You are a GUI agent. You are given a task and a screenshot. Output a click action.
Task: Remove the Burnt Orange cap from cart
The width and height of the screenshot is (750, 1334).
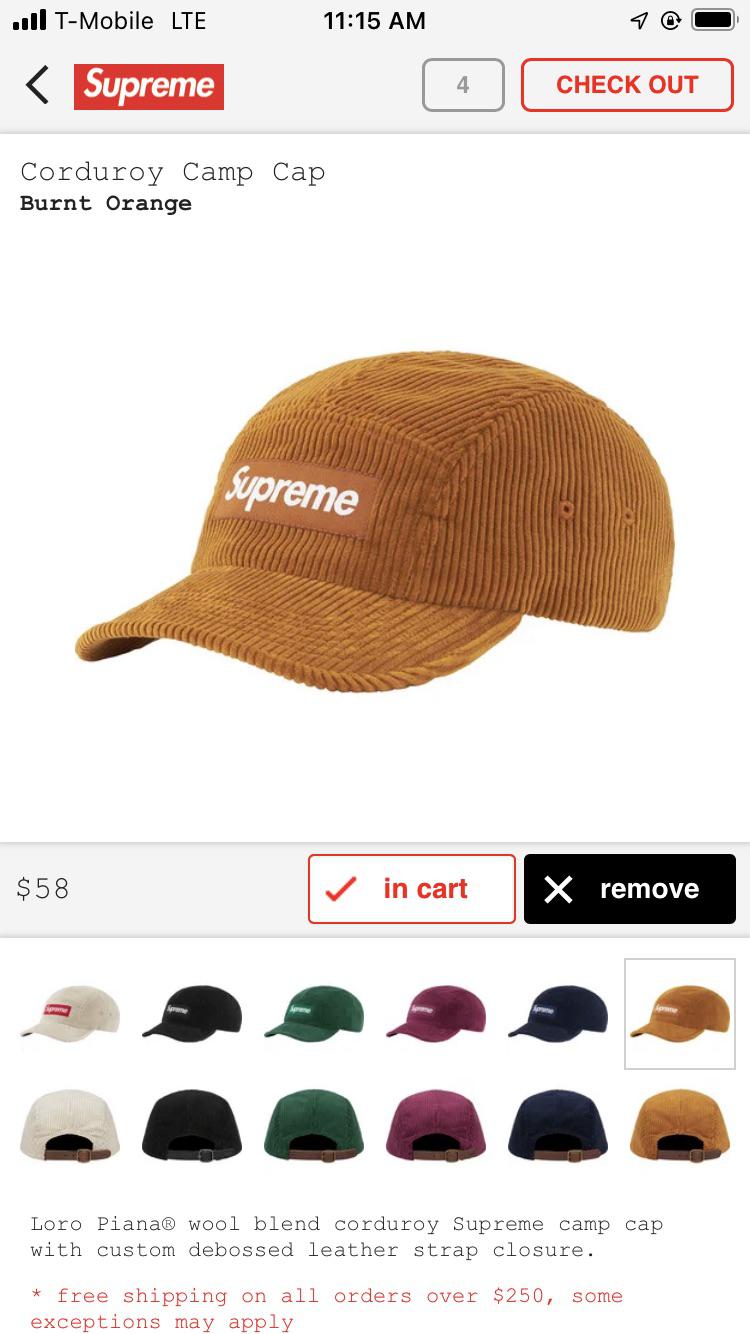coord(629,888)
